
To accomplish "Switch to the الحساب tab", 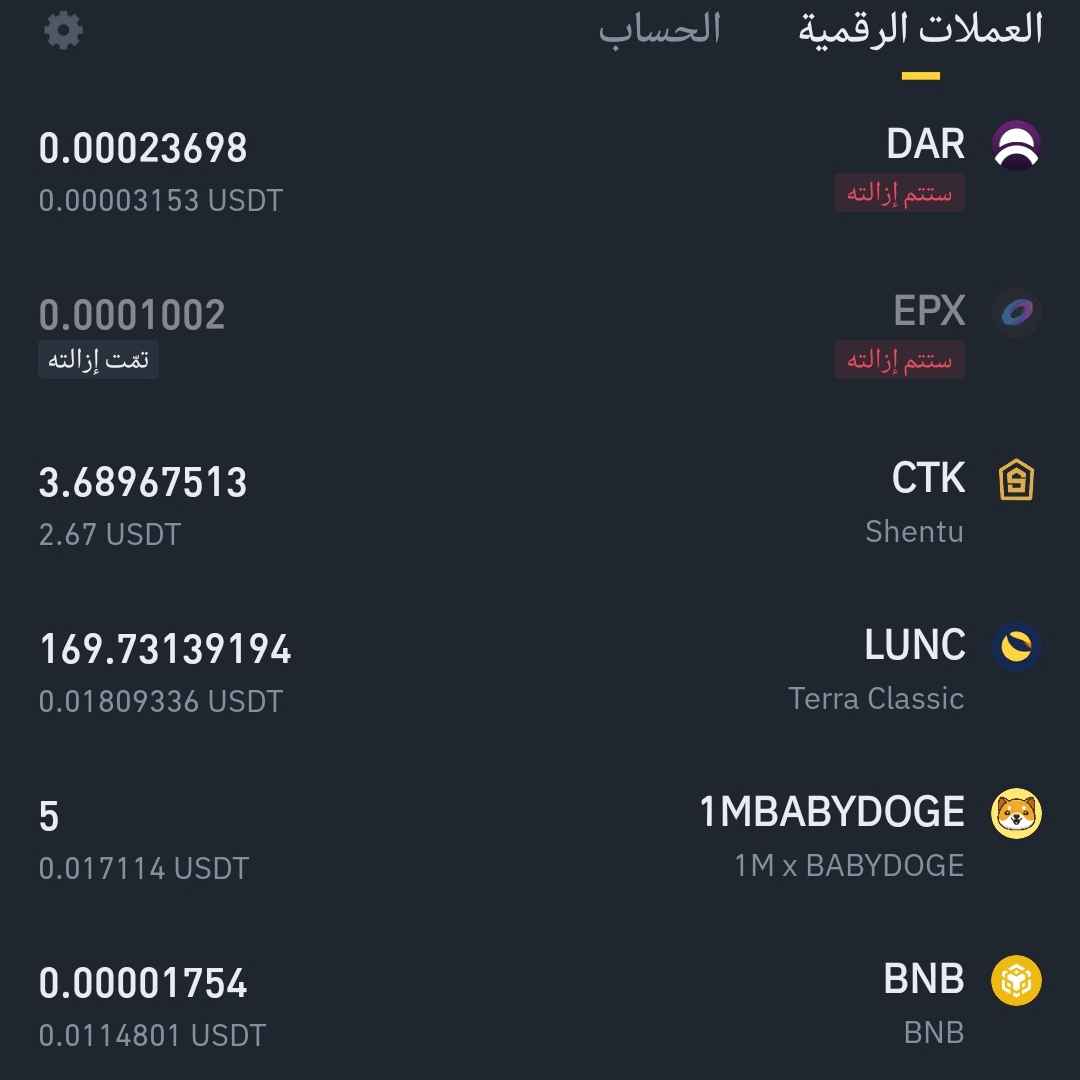I will coord(660,30).
